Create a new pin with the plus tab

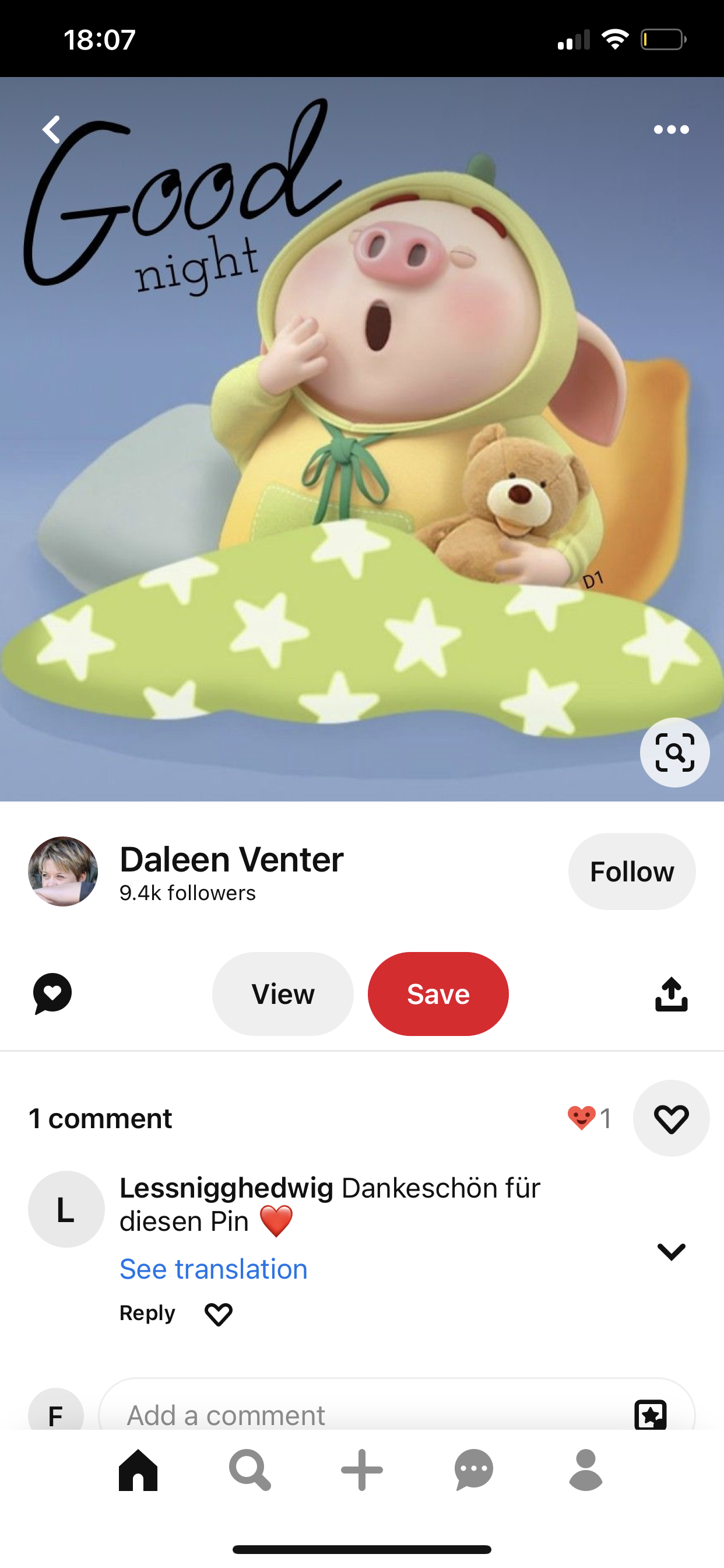tap(362, 1470)
